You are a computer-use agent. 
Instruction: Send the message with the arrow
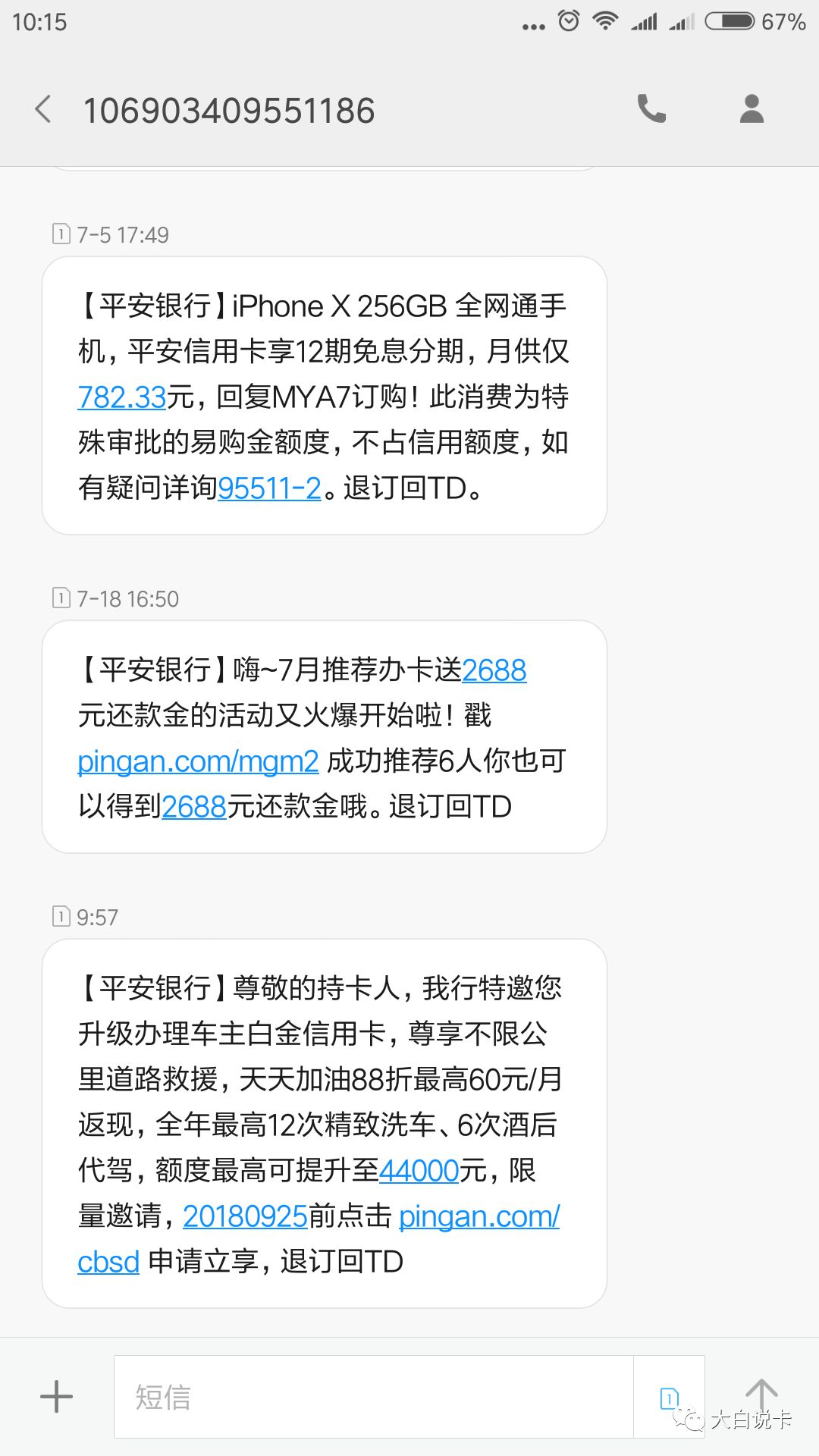tap(761, 1394)
